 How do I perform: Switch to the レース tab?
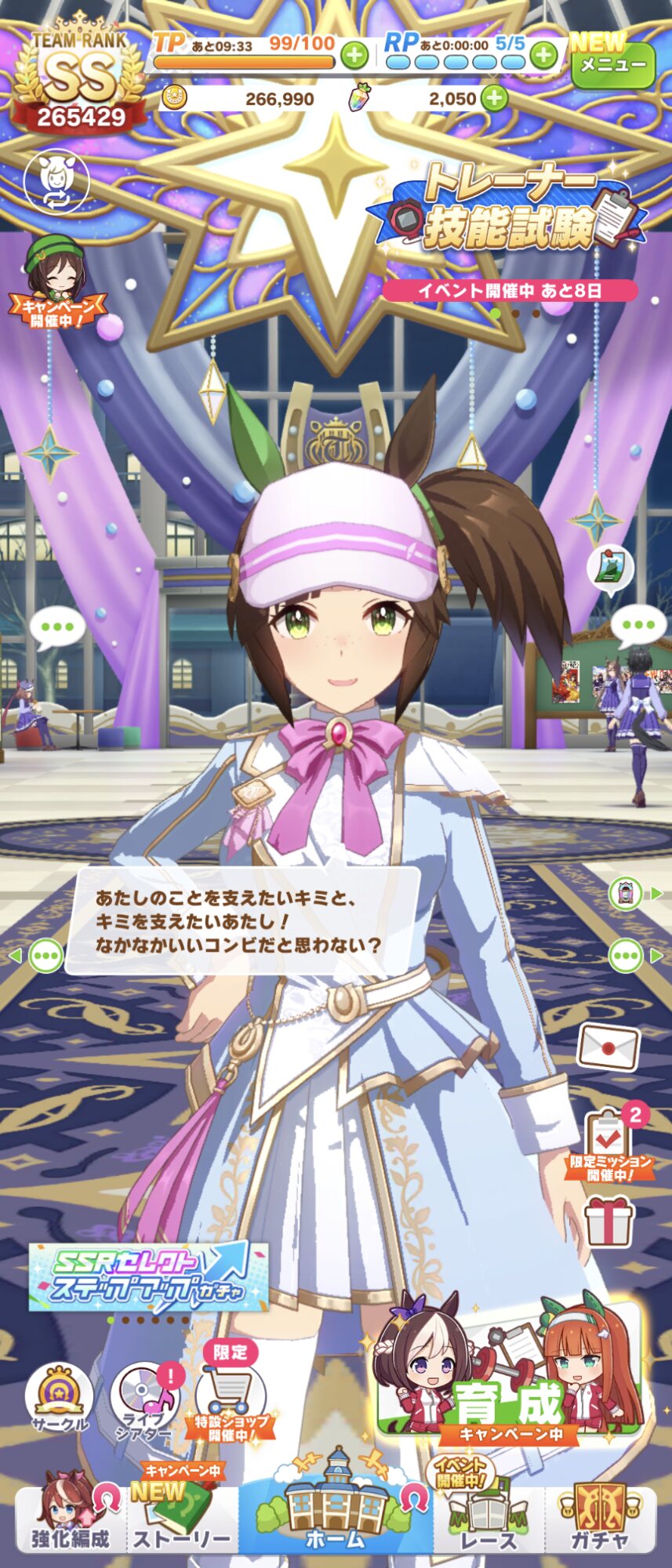[x=489, y=1521]
